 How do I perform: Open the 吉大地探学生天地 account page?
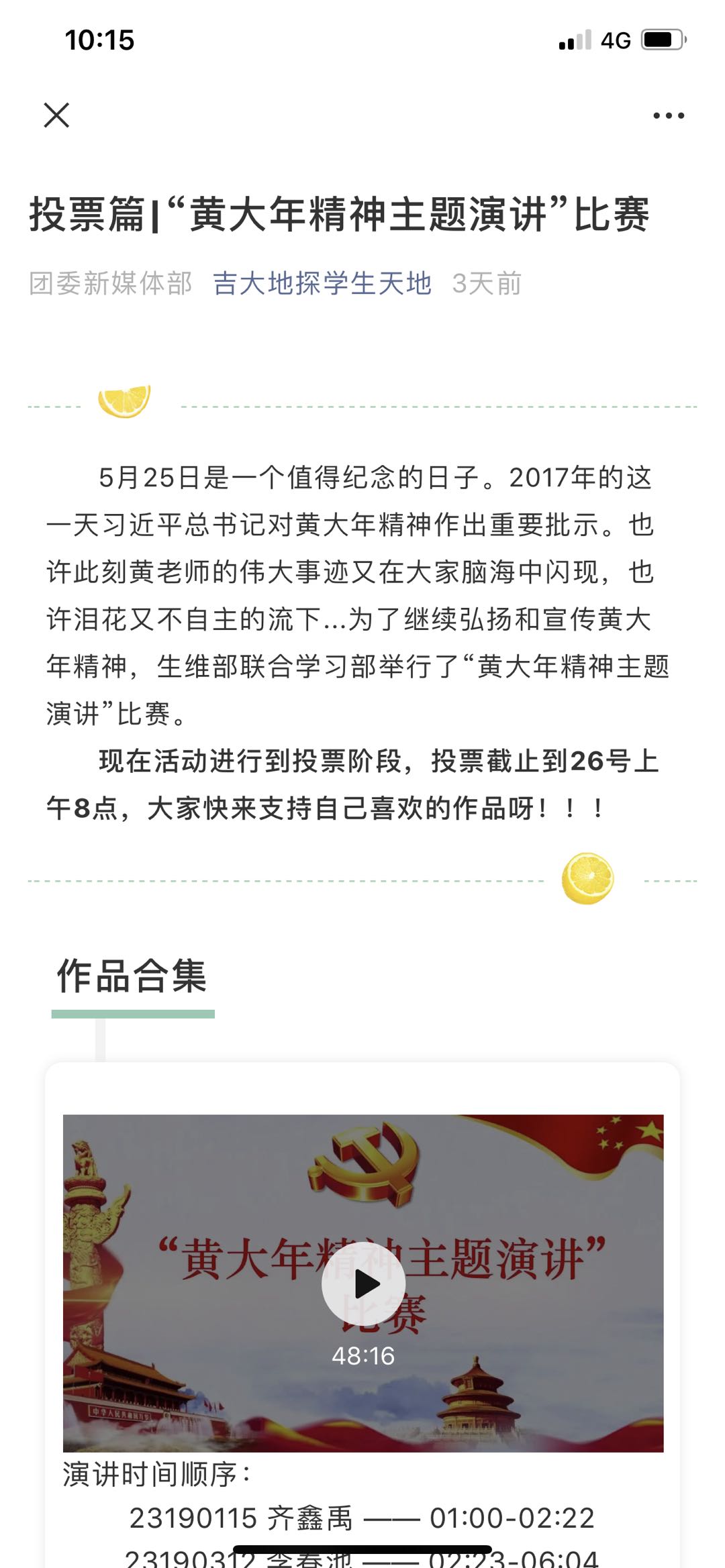322,283
